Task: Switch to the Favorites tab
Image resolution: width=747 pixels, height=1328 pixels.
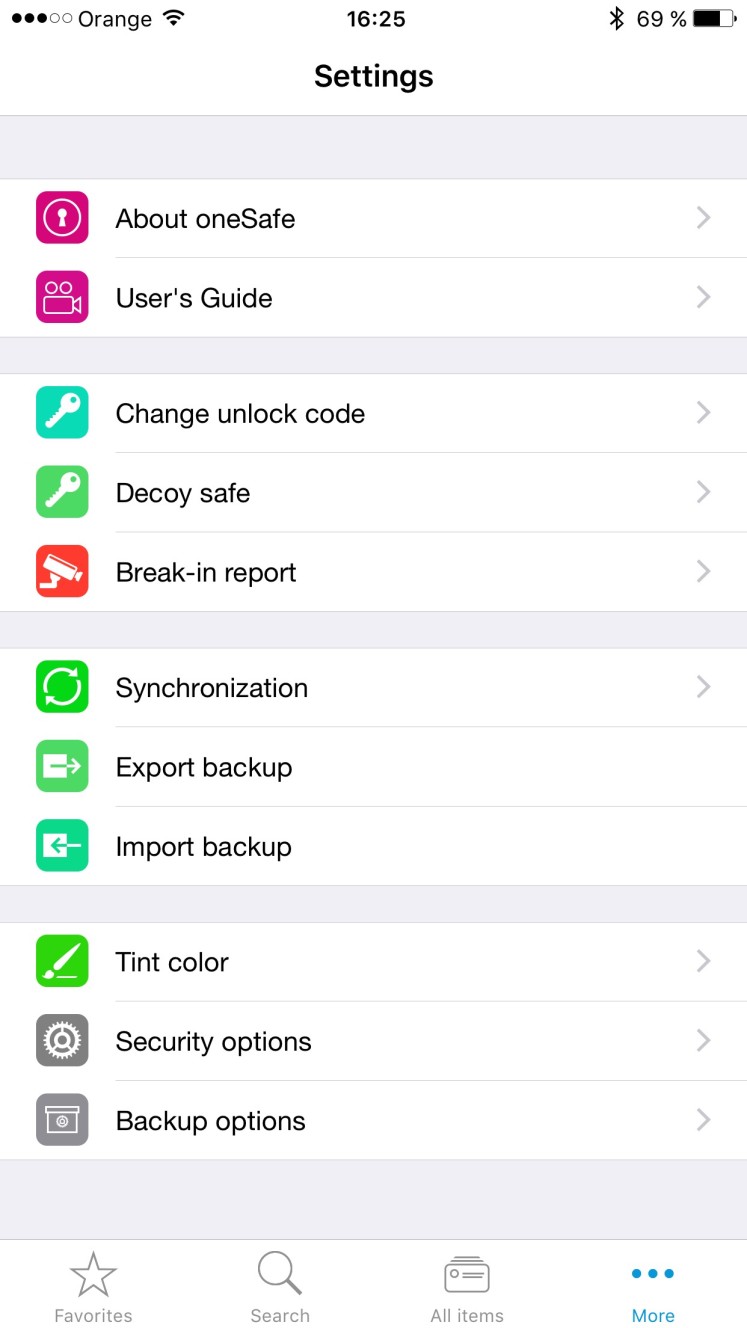Action: click(x=93, y=1286)
